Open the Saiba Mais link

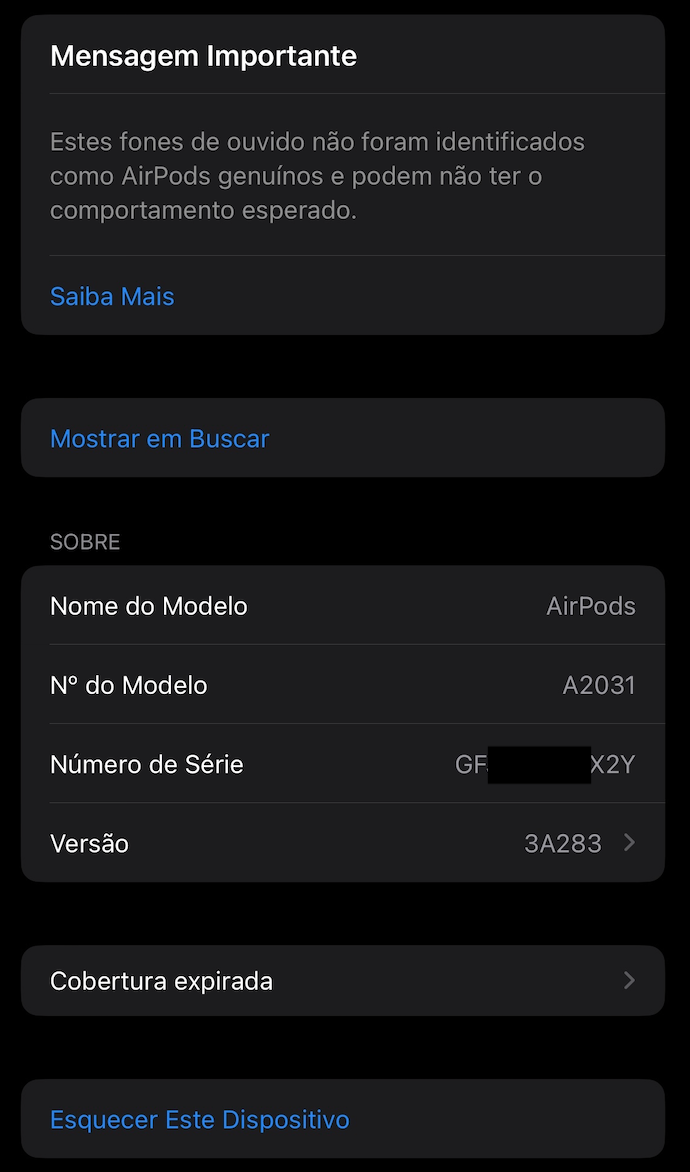click(112, 297)
